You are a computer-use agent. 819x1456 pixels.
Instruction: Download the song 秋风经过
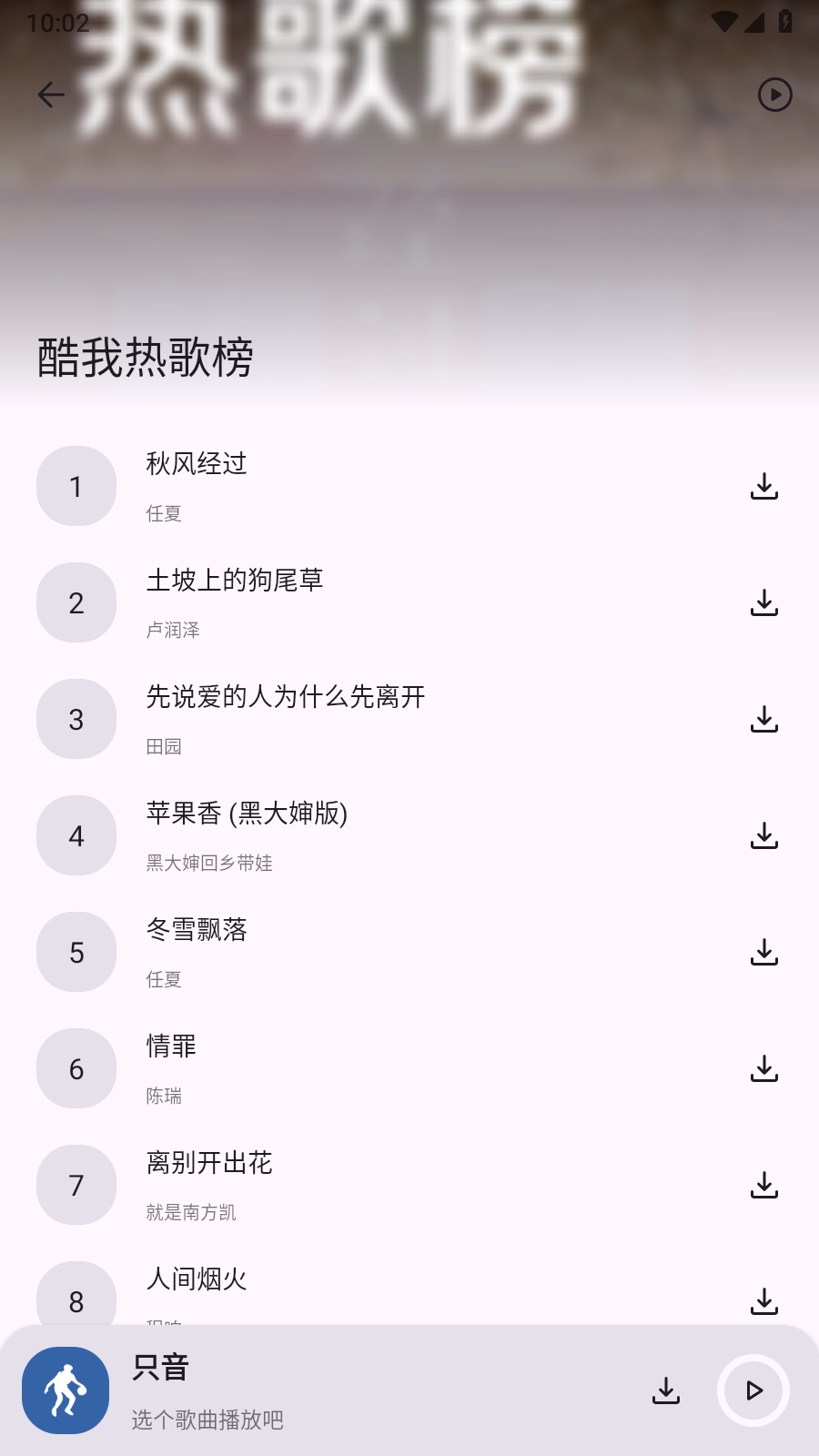(764, 486)
